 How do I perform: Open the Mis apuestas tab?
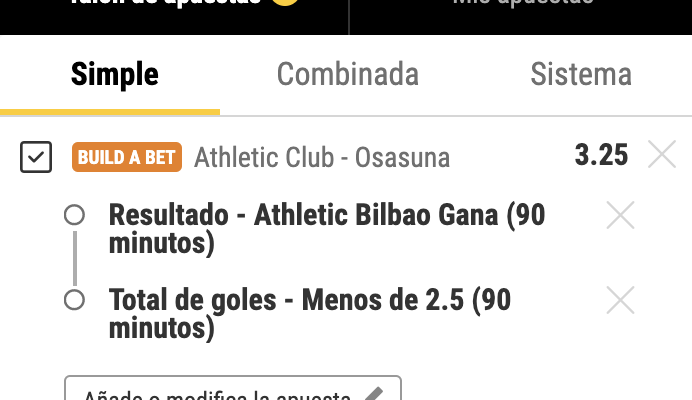[522, 6]
